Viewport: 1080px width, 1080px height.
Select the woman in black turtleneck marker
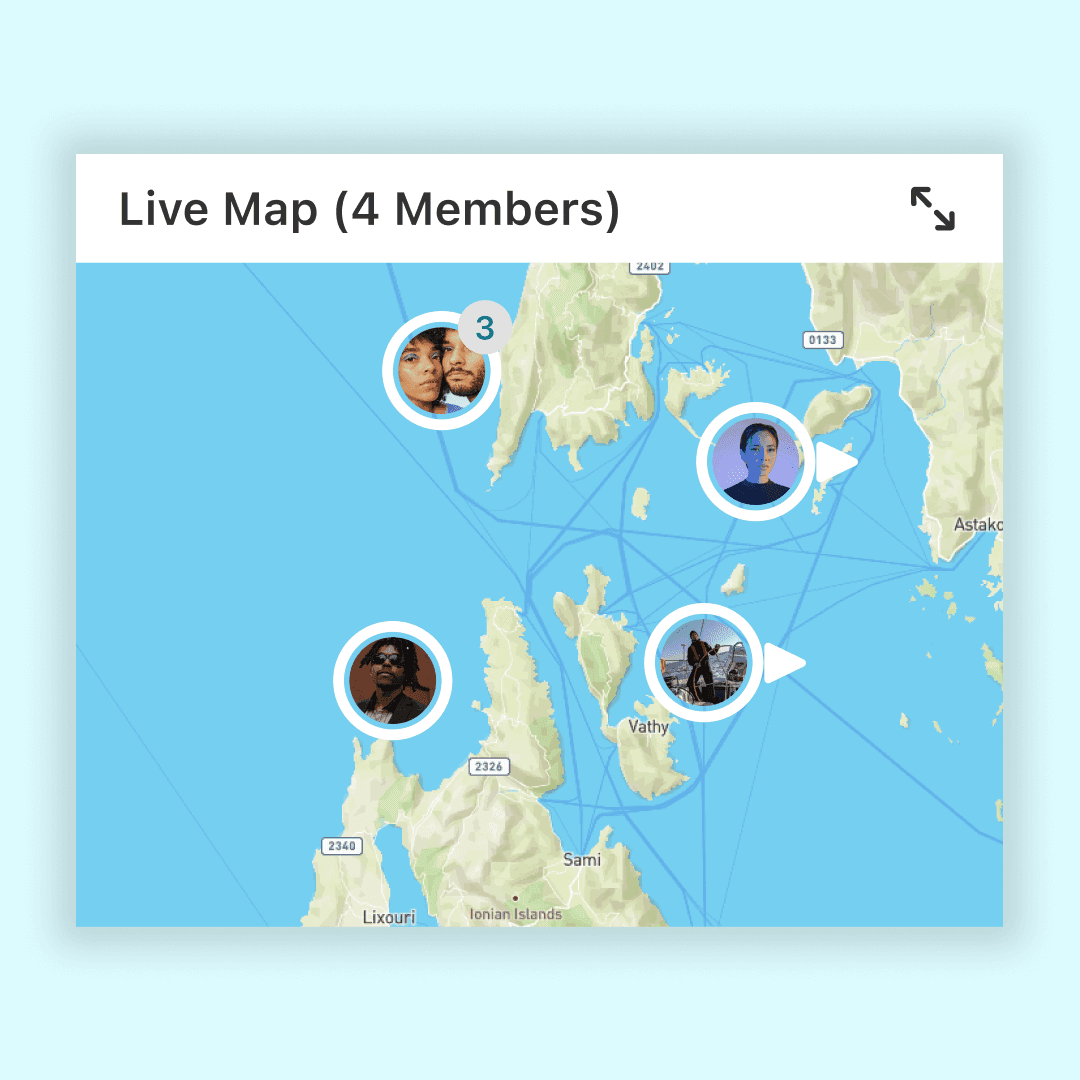click(756, 461)
